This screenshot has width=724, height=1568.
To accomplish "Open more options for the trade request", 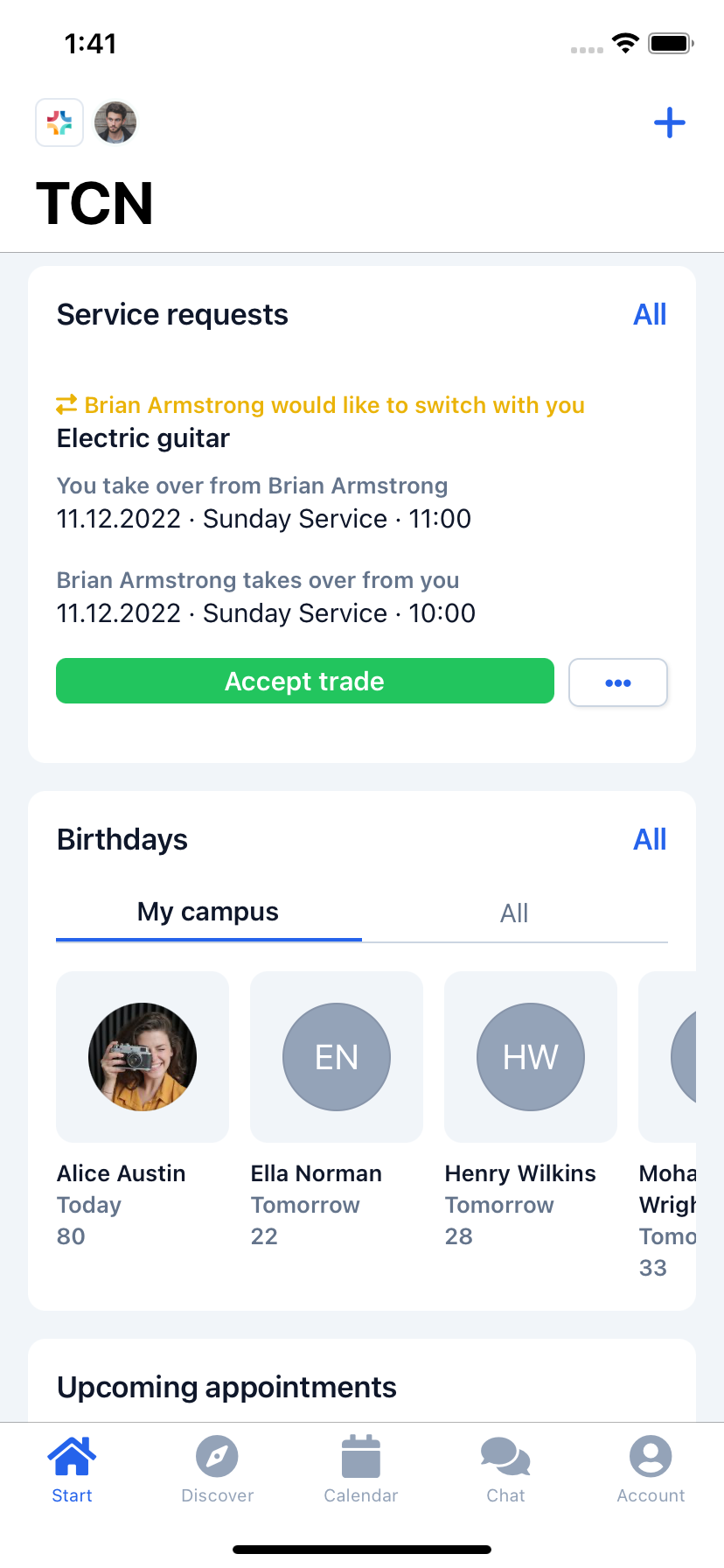I will [618, 682].
